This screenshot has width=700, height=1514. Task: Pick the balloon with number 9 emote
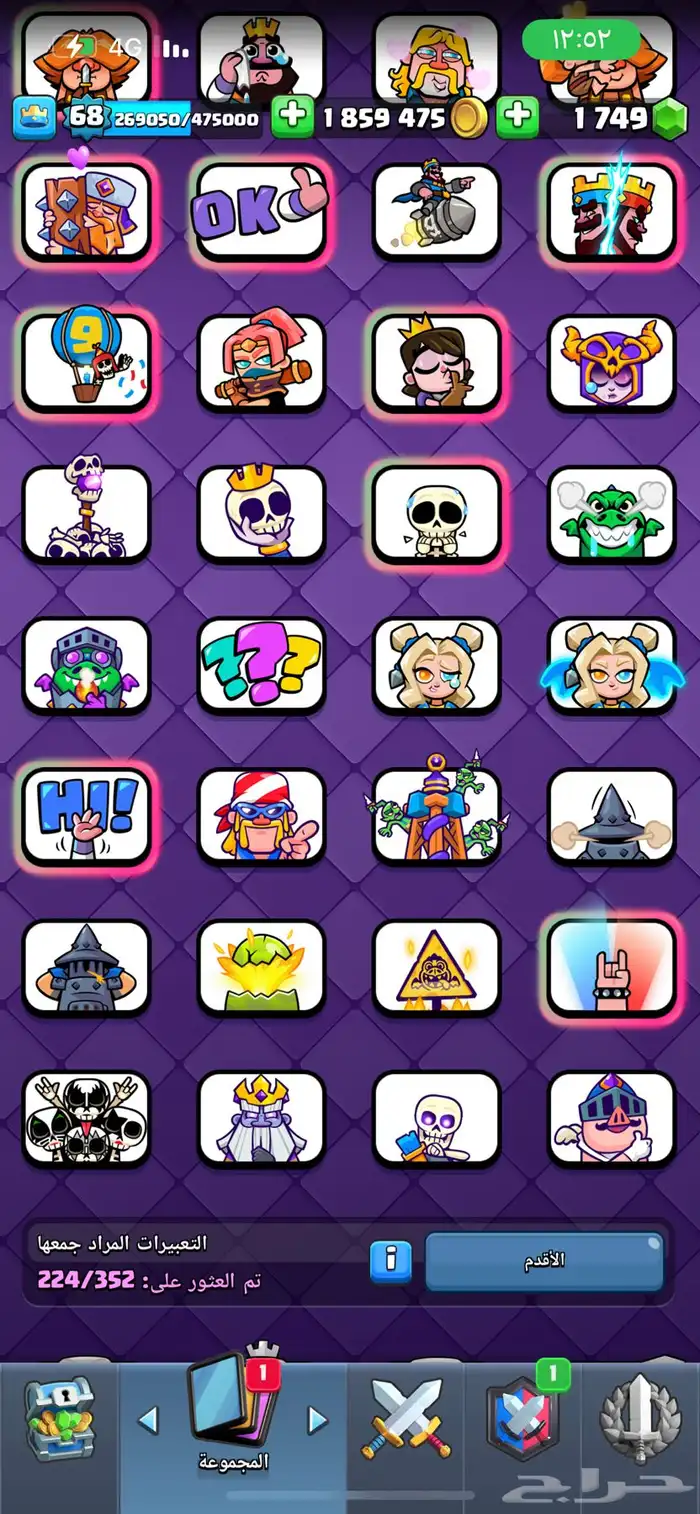pos(86,363)
